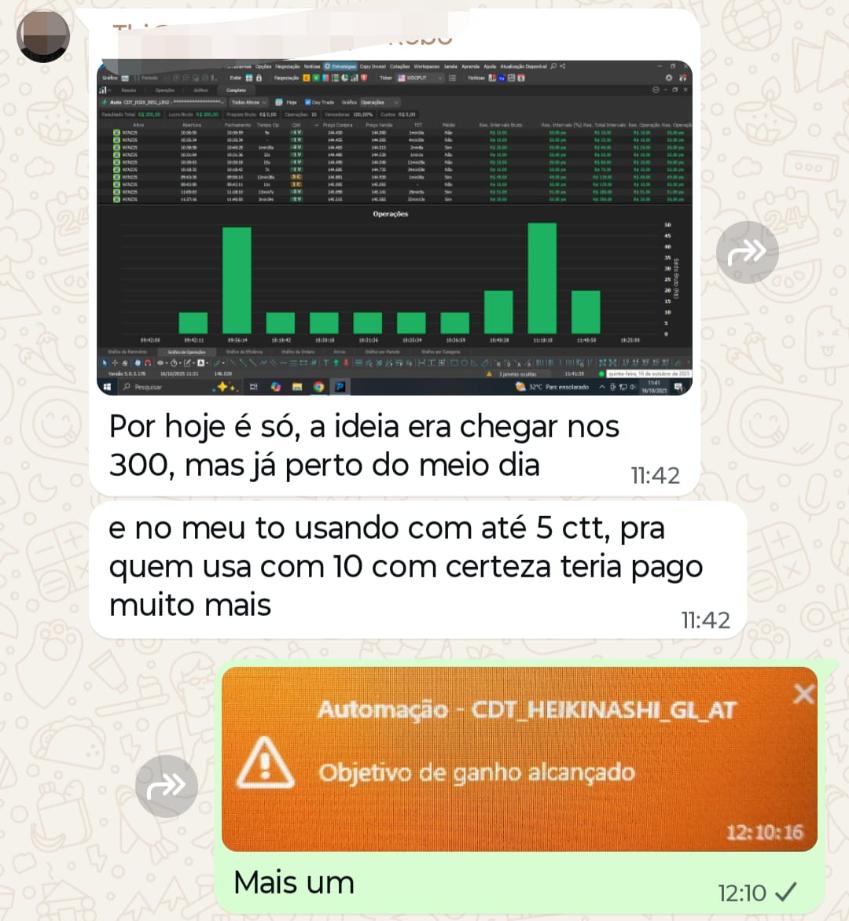Open the sender's profile avatar
The width and height of the screenshot is (849, 921).
pyautogui.click(x=43, y=36)
